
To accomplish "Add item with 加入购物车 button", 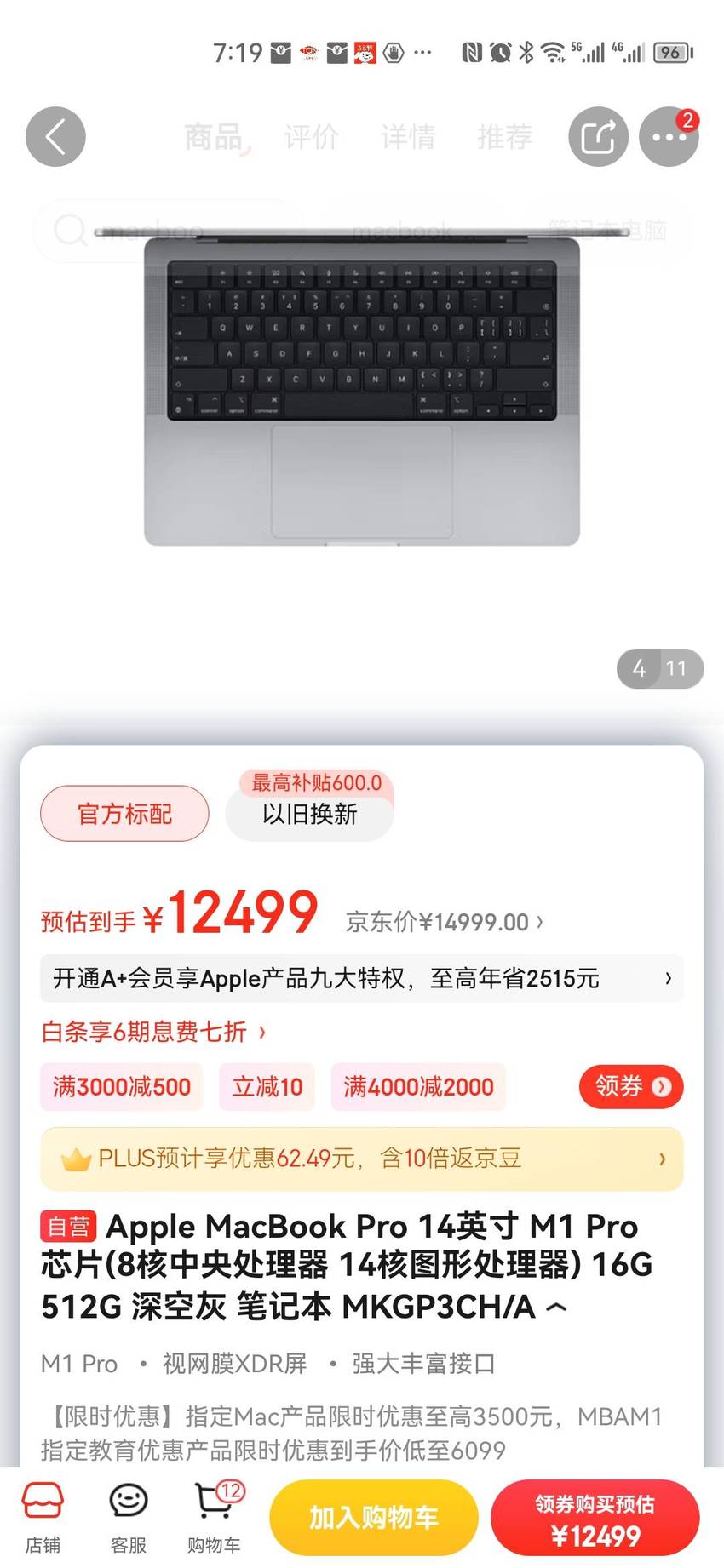I will click(x=373, y=1518).
